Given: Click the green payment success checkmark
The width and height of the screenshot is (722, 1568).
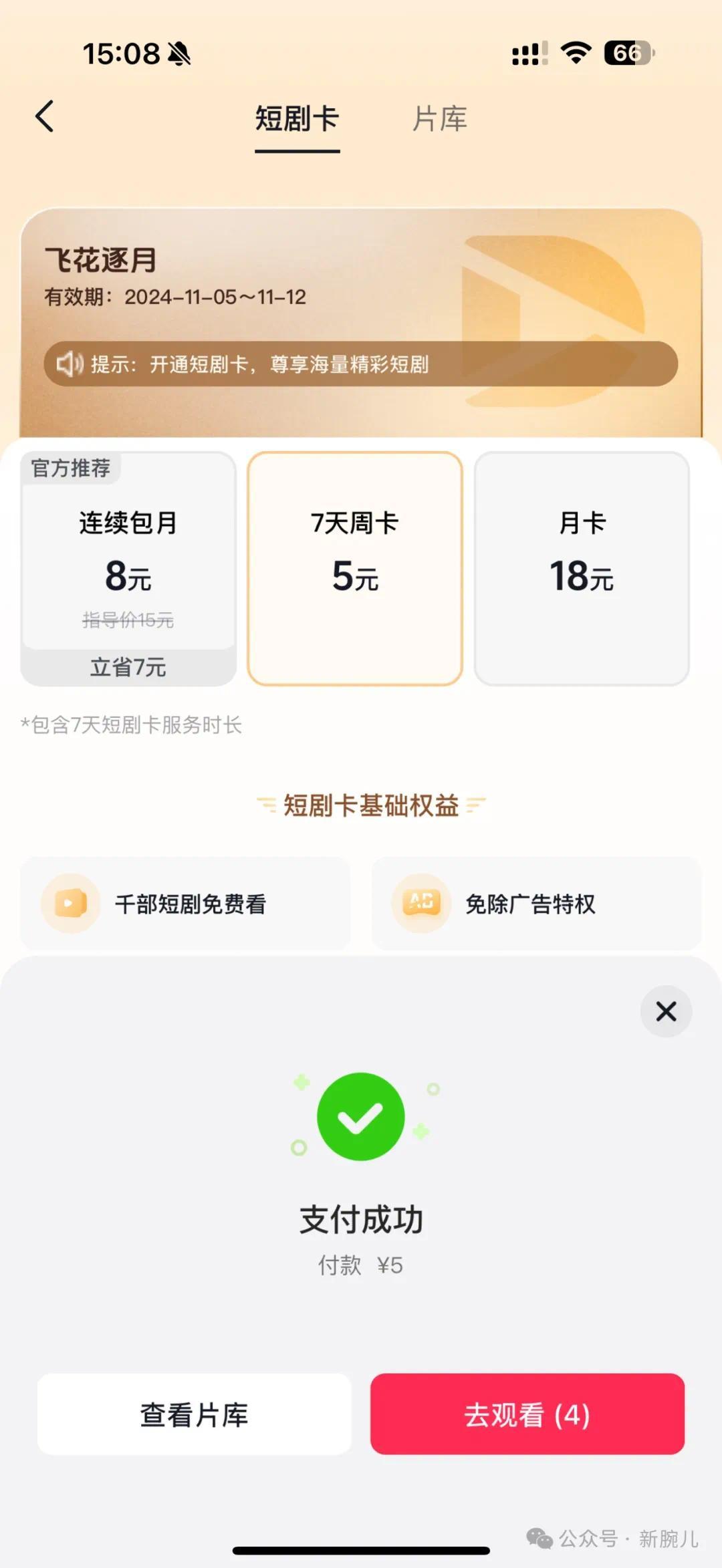Looking at the screenshot, I should [361, 1116].
